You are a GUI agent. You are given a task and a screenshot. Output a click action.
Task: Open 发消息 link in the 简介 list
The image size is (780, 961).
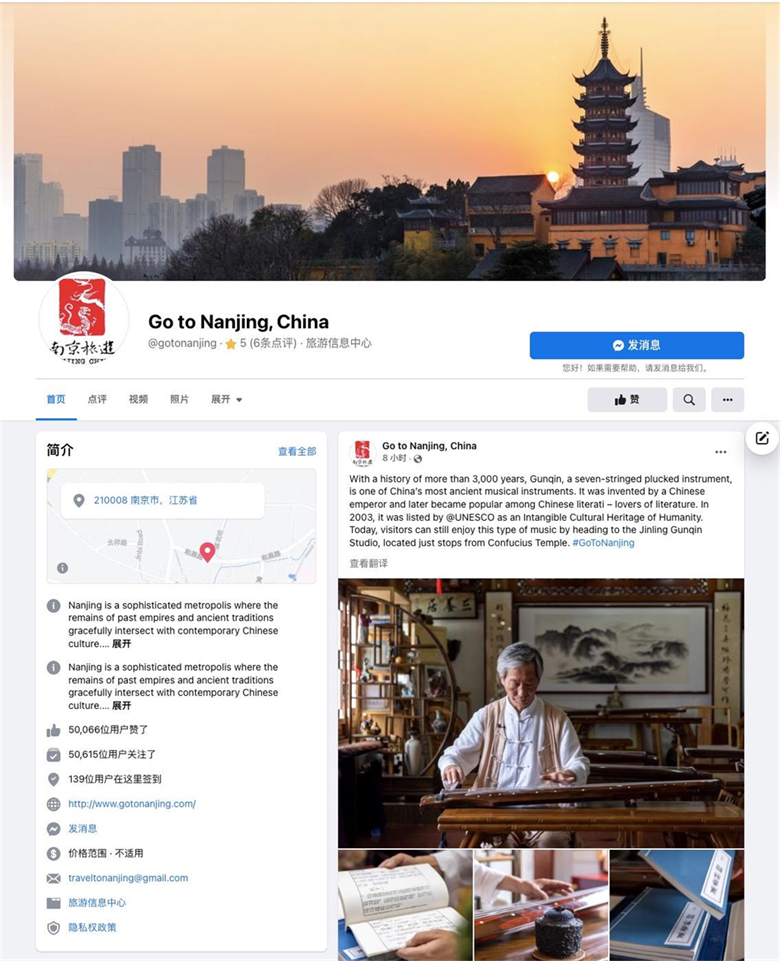point(83,829)
